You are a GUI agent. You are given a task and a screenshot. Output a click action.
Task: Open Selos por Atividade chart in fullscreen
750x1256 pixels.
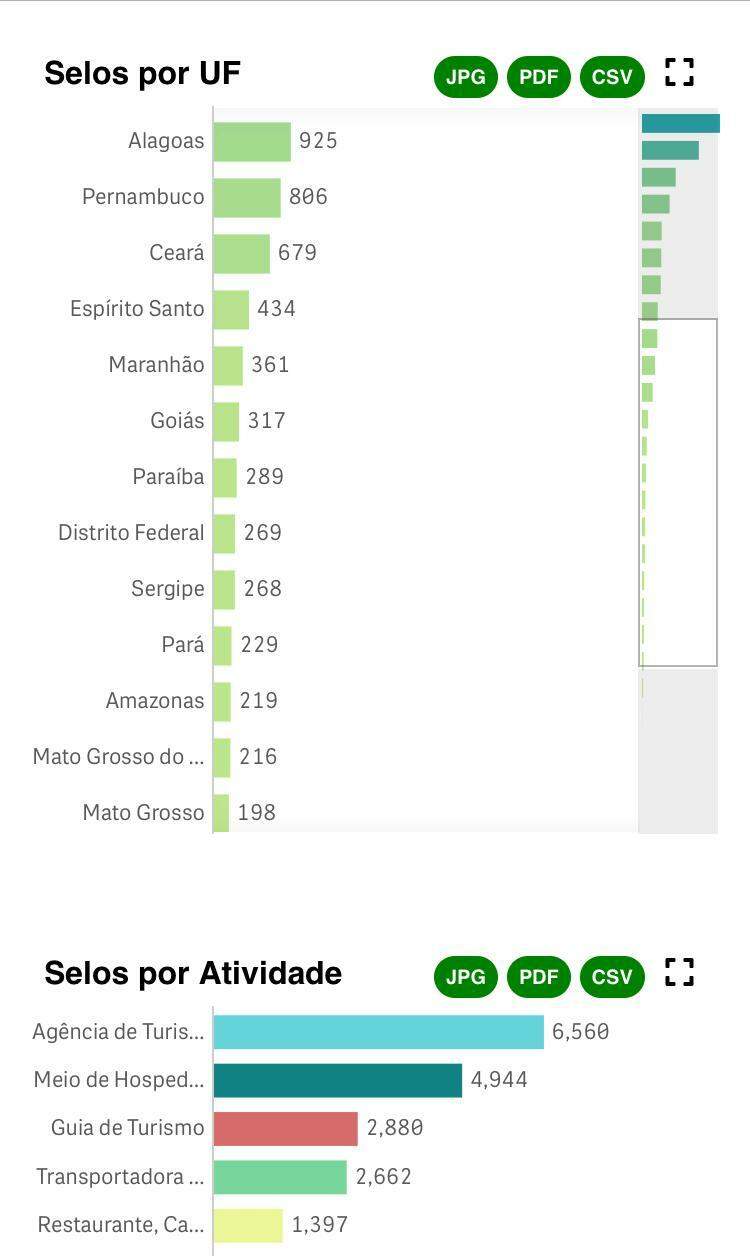(679, 972)
